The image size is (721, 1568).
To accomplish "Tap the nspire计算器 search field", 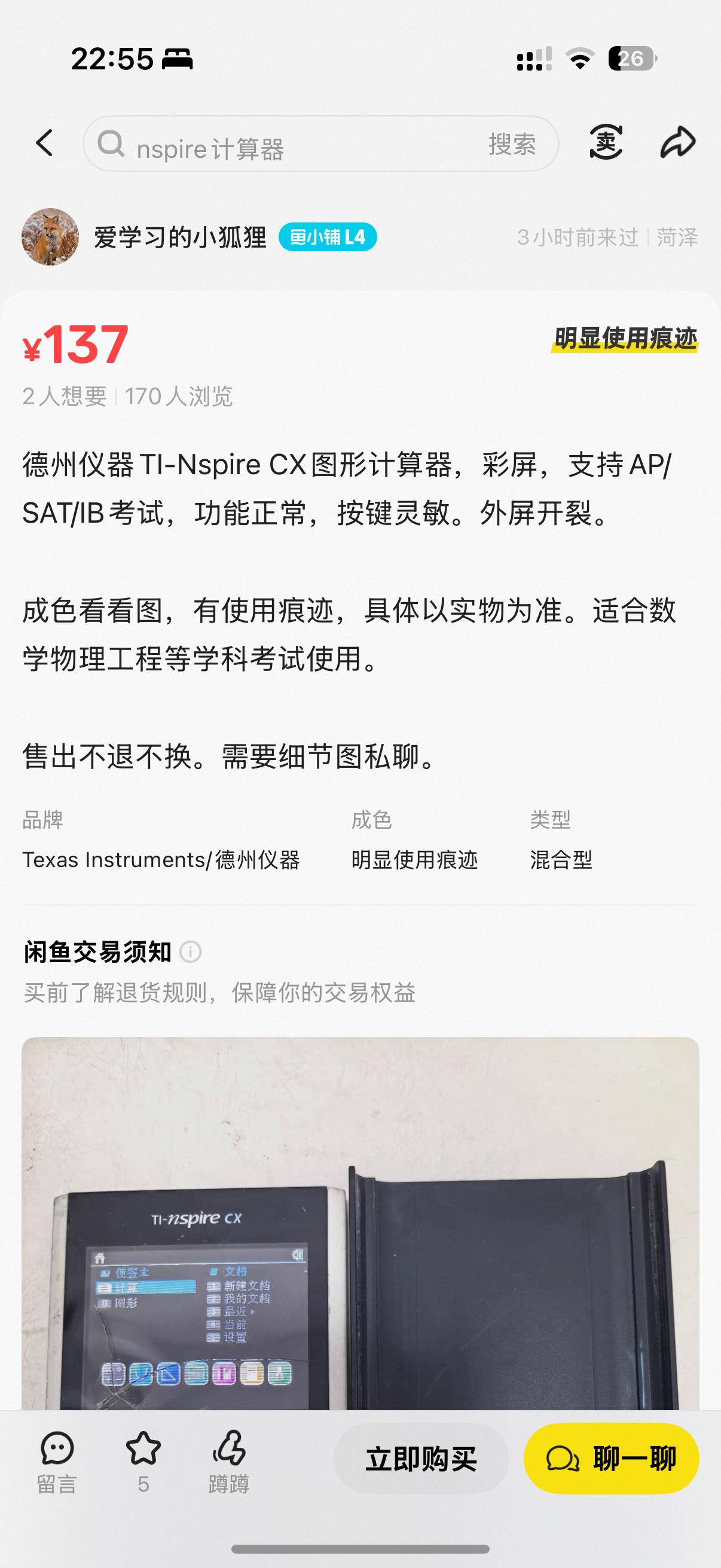I will point(292,145).
